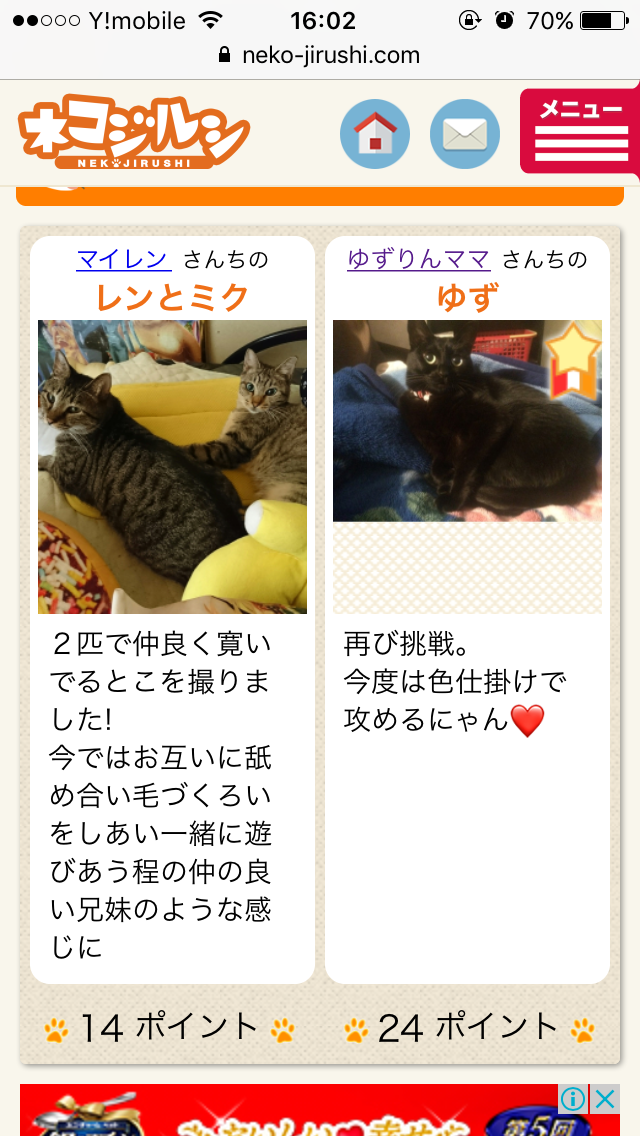
Task: Open the メニュー menu
Action: [x=580, y=131]
